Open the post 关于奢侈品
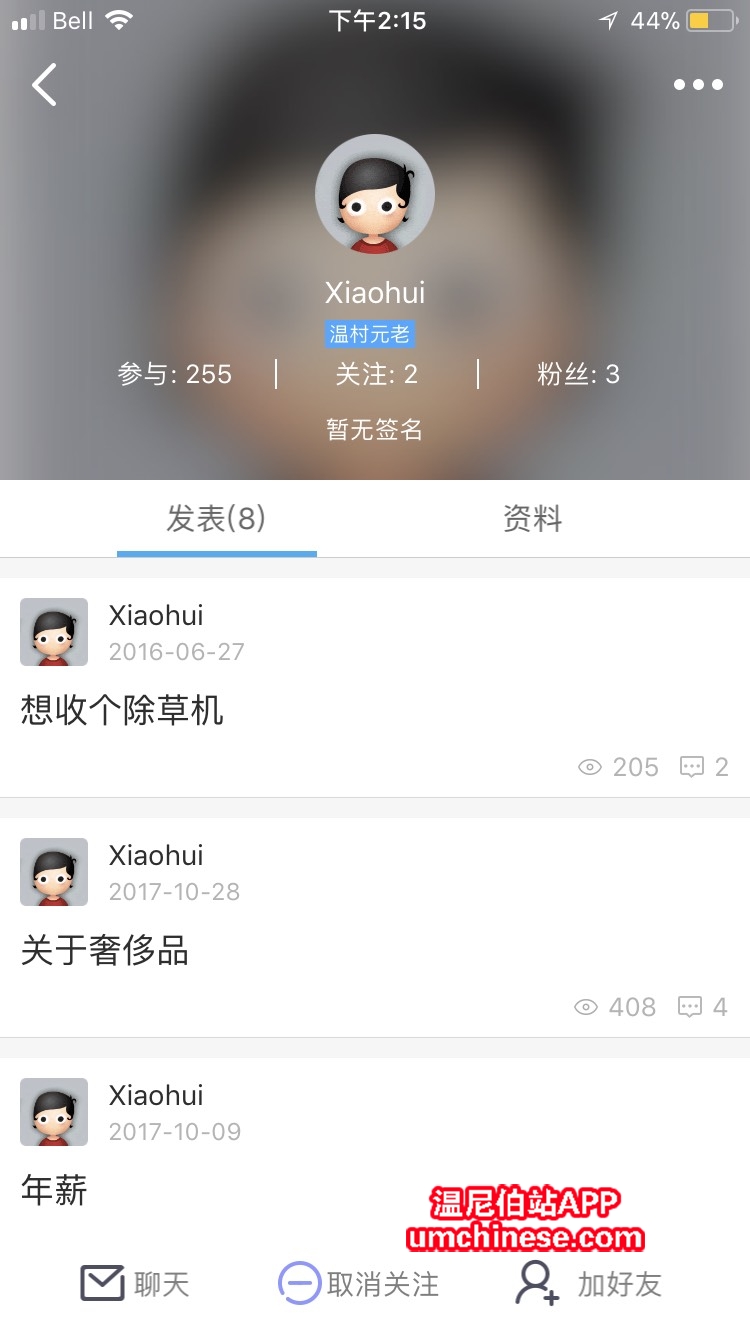The image size is (750, 1334). coord(105,950)
